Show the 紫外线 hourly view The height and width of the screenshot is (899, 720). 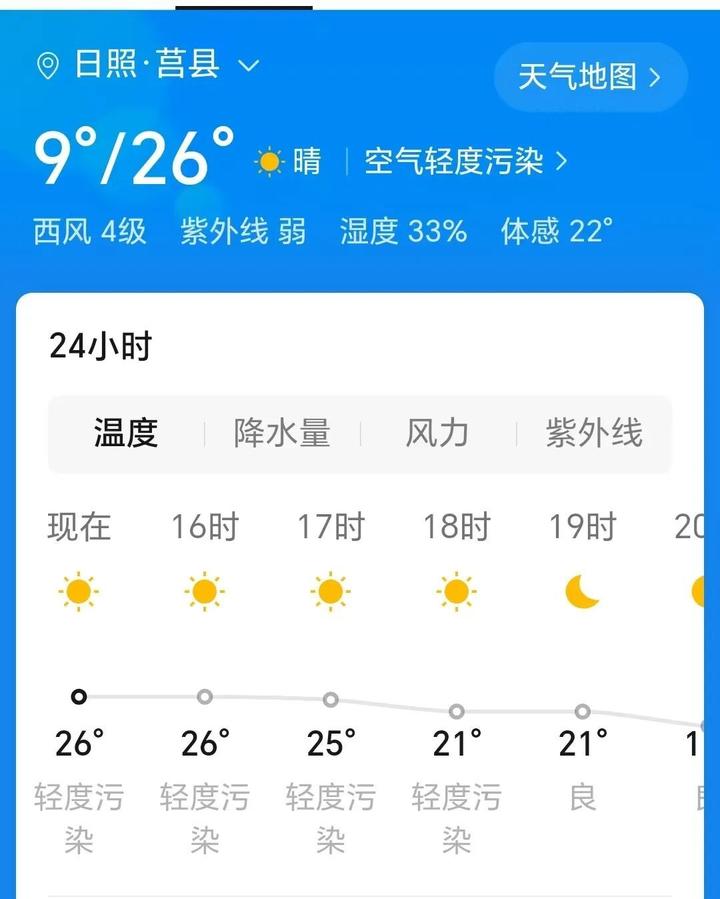(593, 433)
